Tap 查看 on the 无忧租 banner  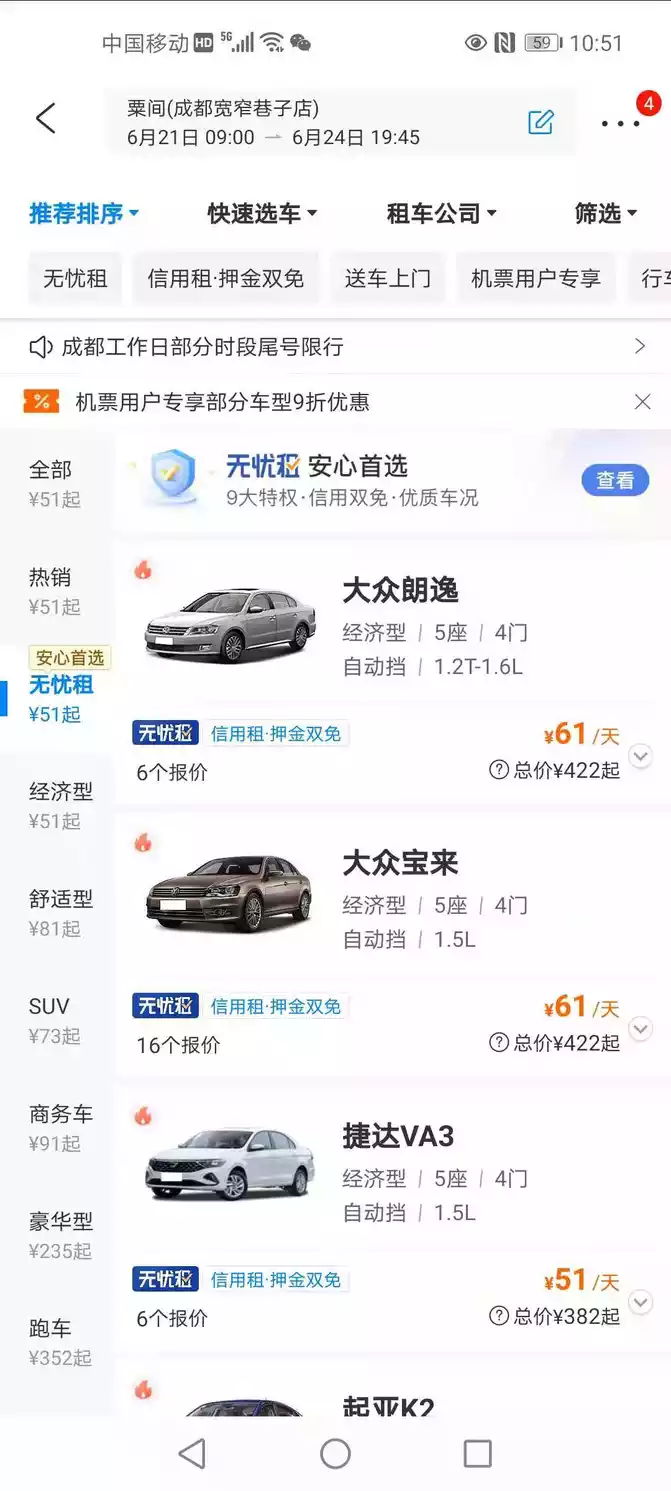(615, 480)
